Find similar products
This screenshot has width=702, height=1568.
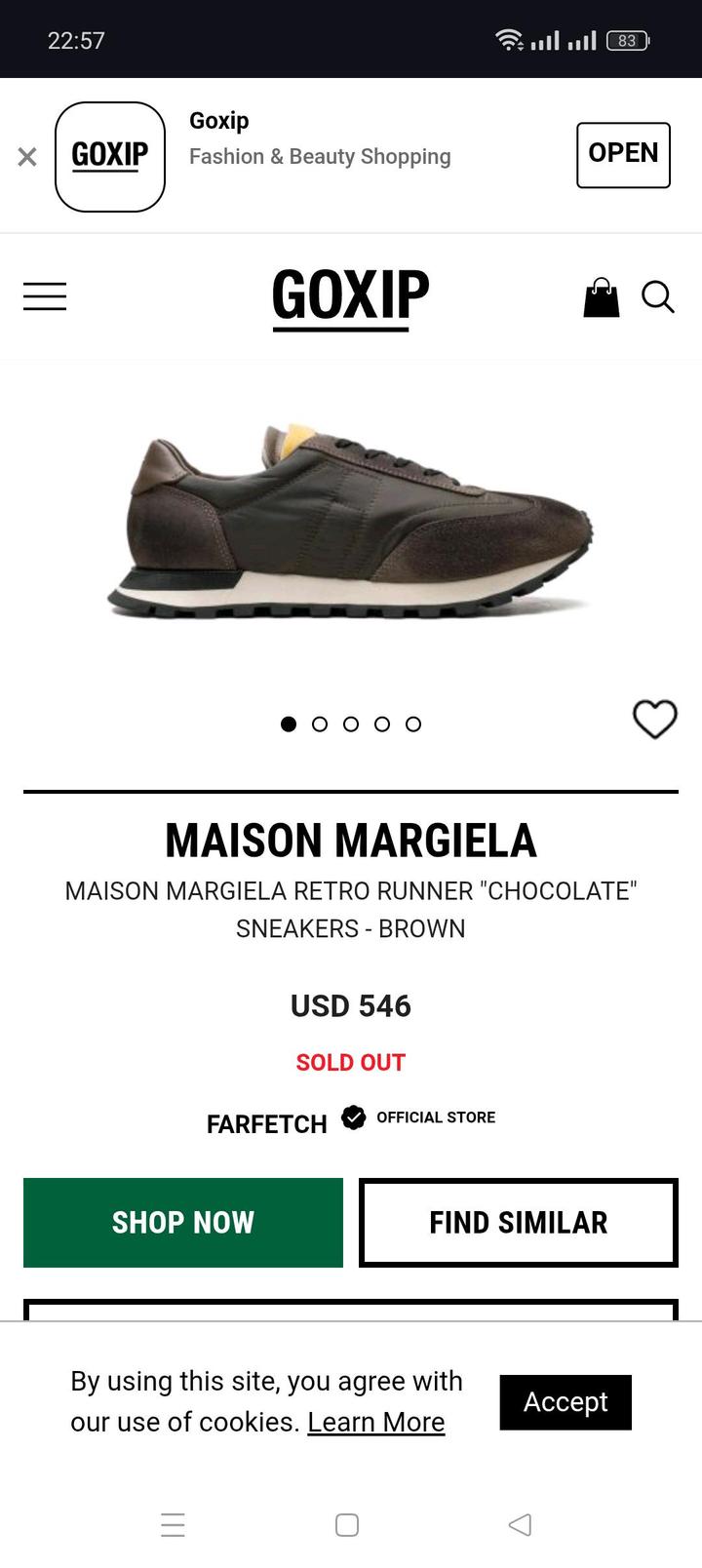tap(519, 1223)
